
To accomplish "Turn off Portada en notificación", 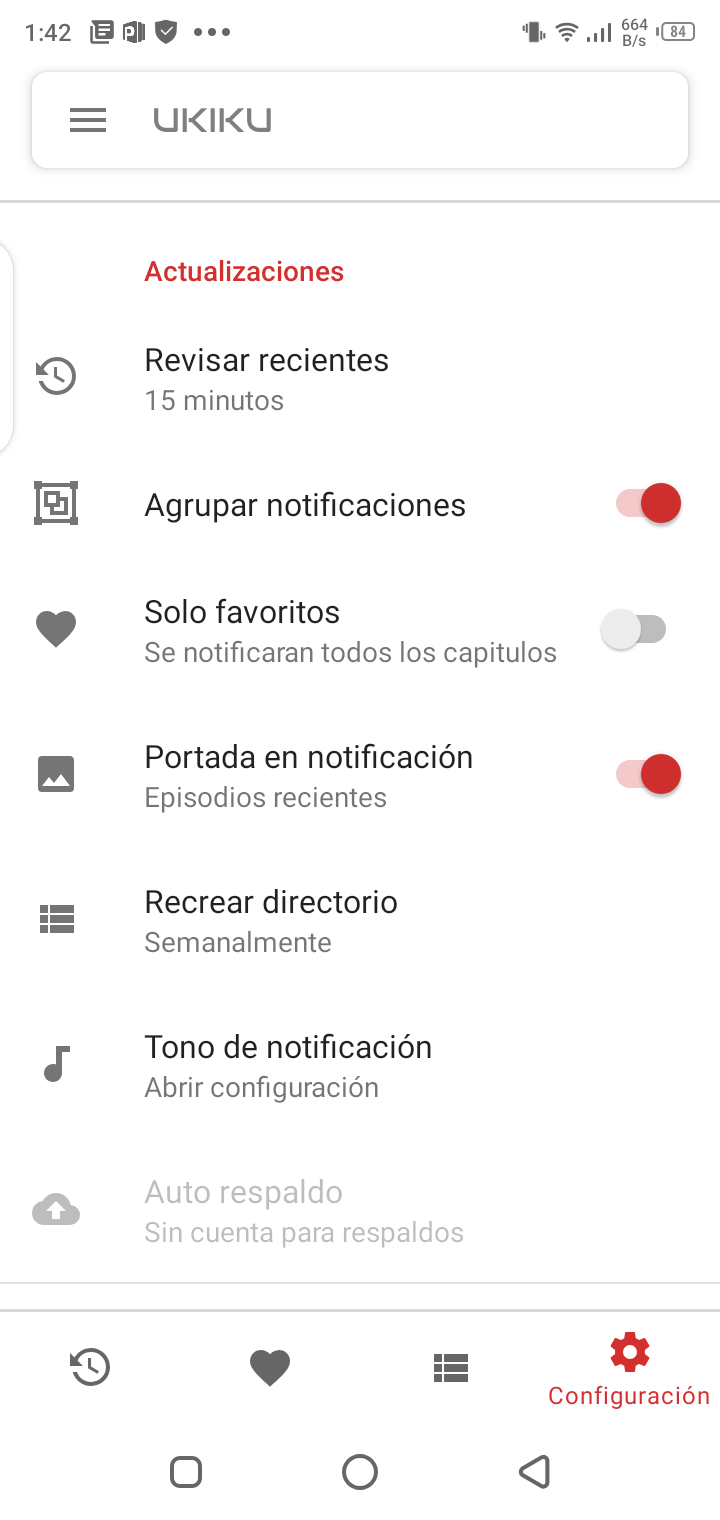I will (648, 774).
